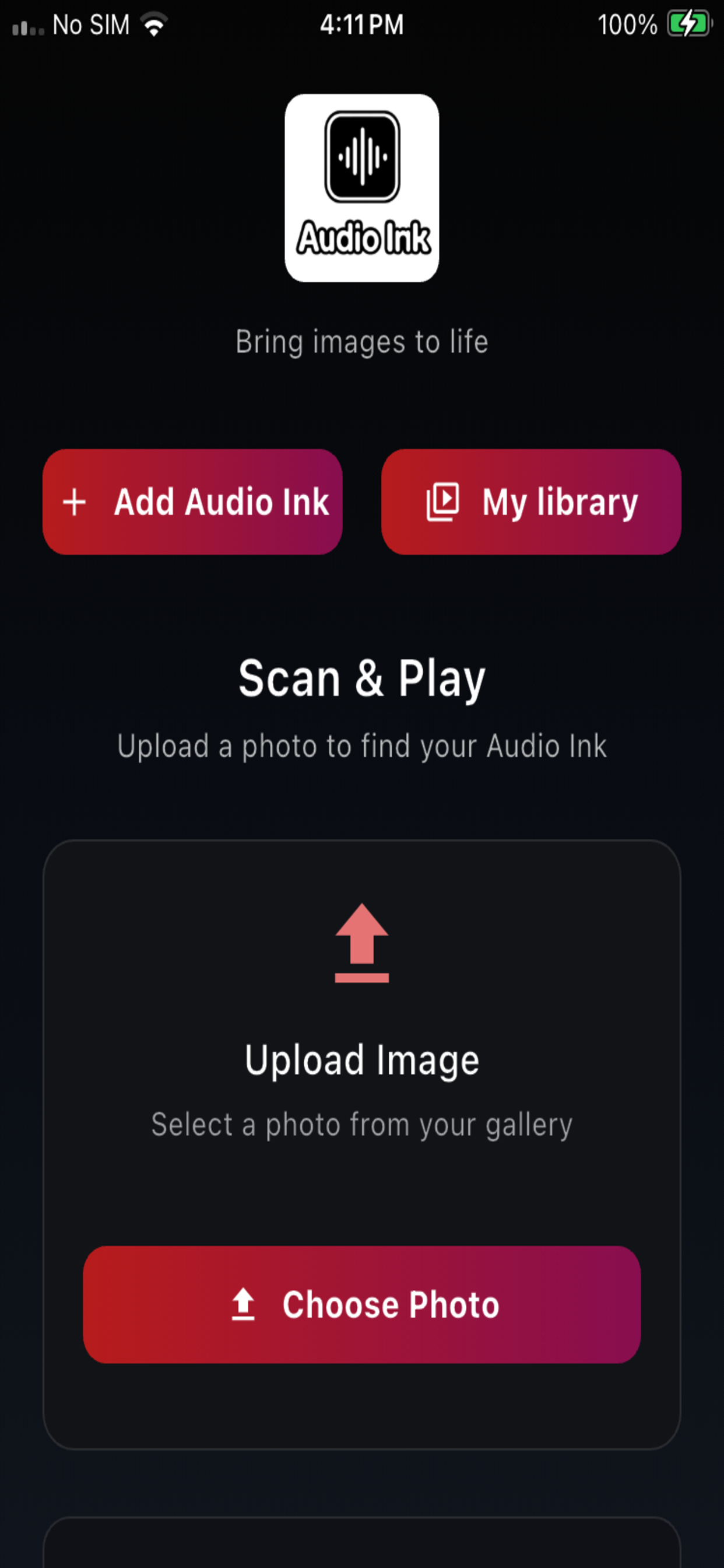Image resolution: width=724 pixels, height=1568 pixels.
Task: Tap the Upload Image heading
Action: pyautogui.click(x=361, y=1059)
